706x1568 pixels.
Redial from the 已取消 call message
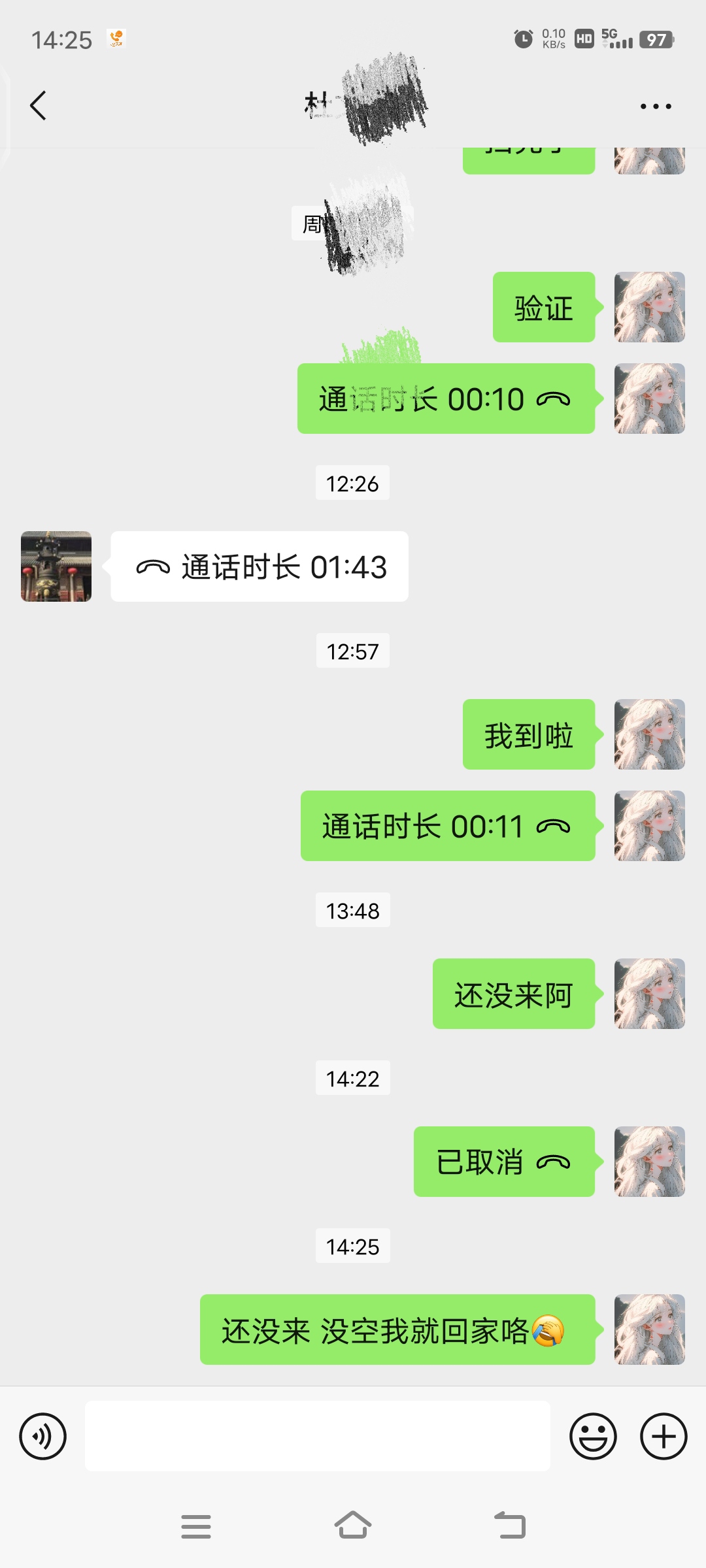504,1162
